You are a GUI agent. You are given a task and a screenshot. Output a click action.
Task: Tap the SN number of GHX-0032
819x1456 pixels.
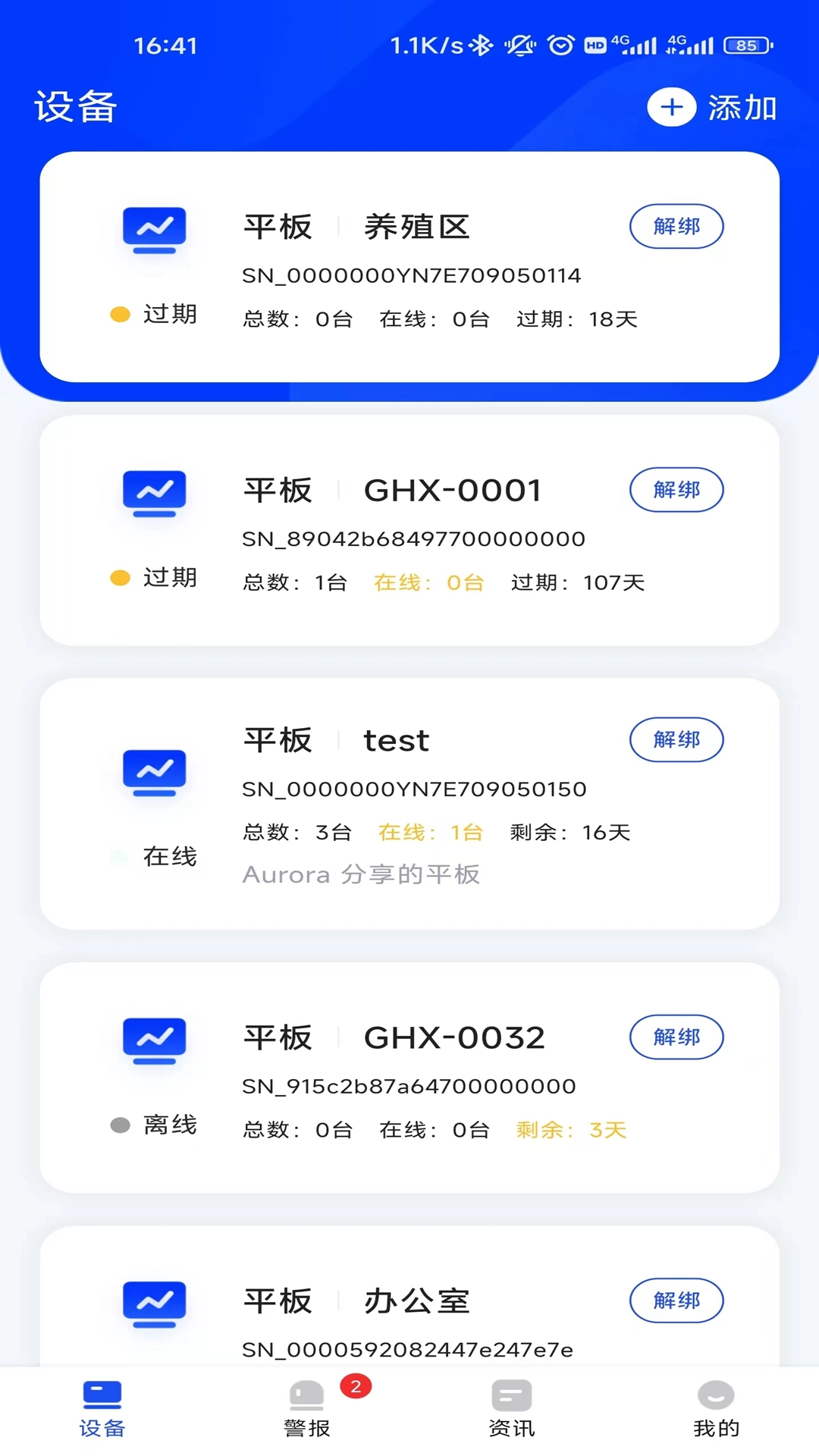[407, 1085]
